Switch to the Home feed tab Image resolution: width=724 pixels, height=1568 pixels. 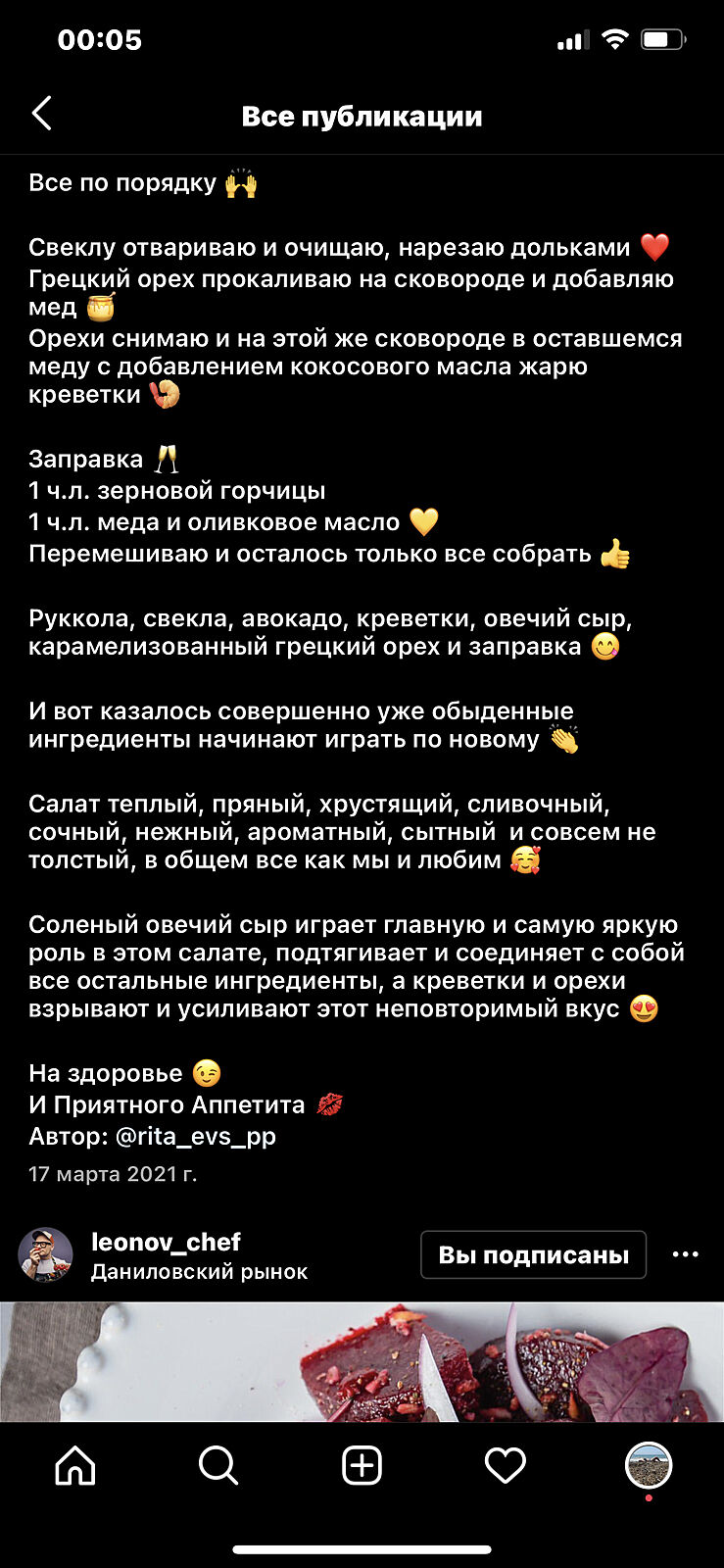click(x=75, y=1466)
